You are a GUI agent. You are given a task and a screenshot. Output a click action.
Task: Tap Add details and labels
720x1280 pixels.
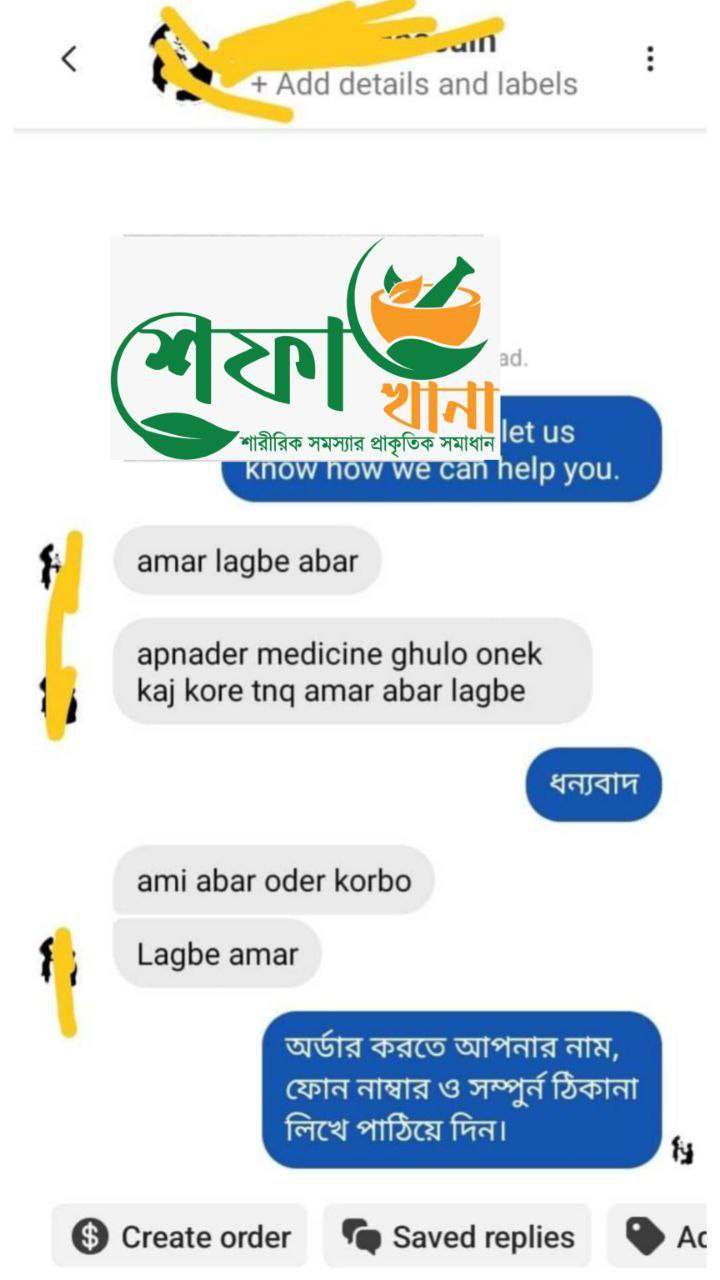coord(414,84)
